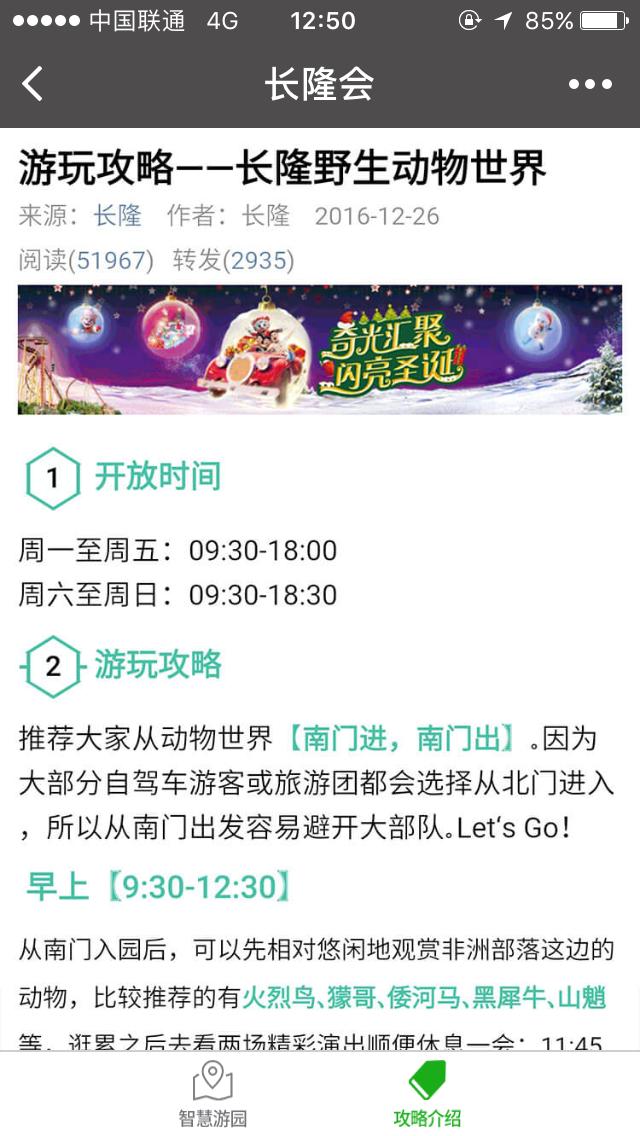Open the 长隆 source link
Image resolution: width=640 pixels, height=1136 pixels.
click(118, 215)
